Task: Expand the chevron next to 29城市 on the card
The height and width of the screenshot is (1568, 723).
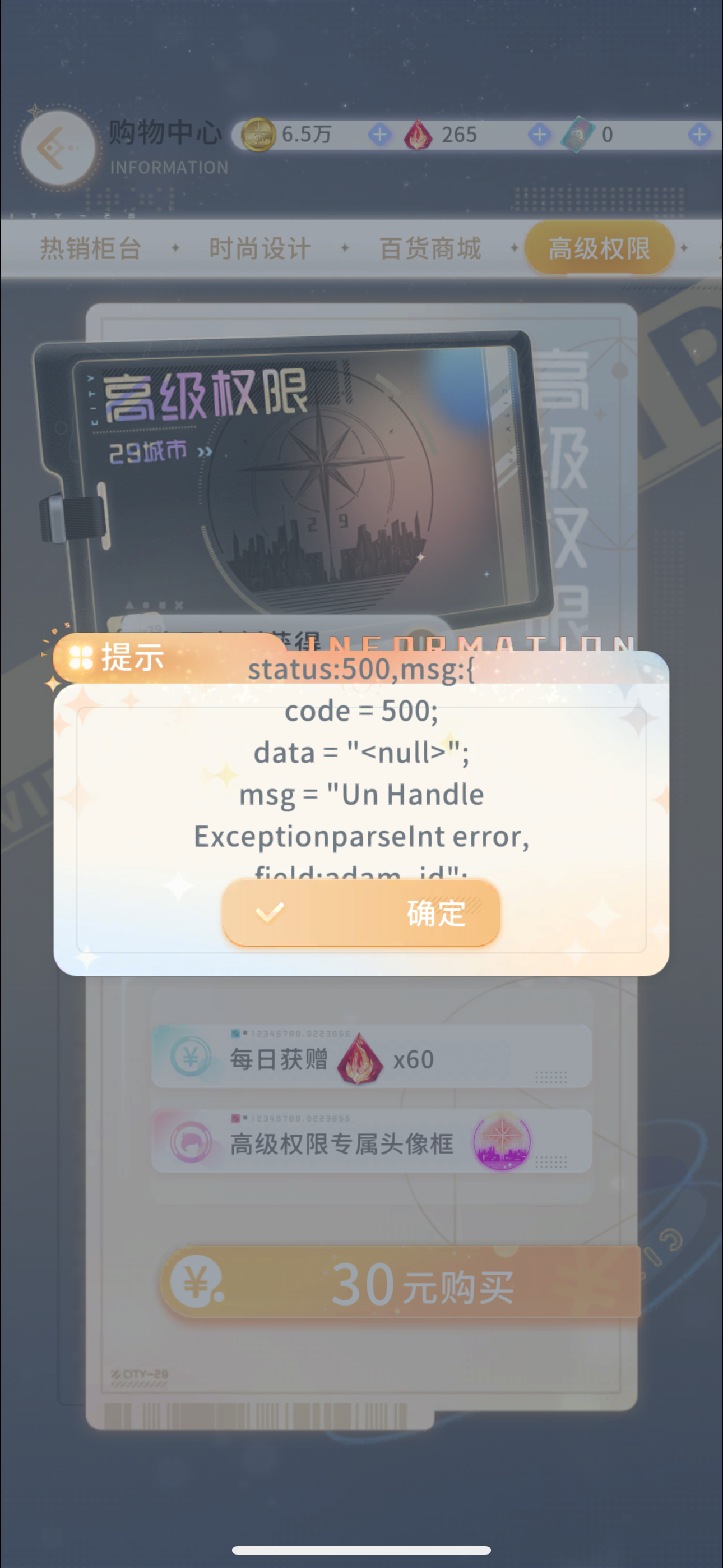Action: coord(203,451)
